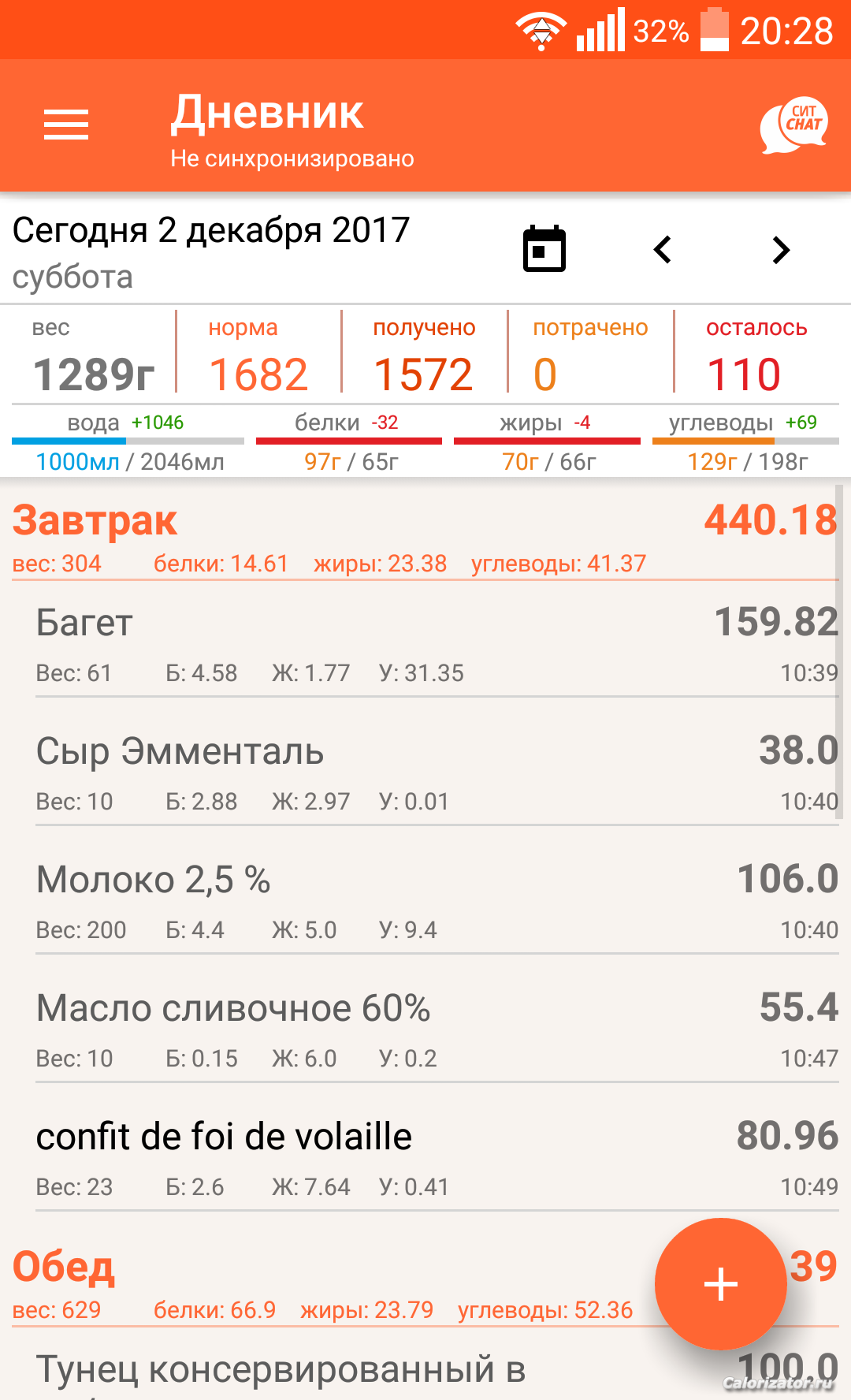Add a new entry with plus button
Image resolution: width=851 pixels, height=1400 pixels.
721,1284
